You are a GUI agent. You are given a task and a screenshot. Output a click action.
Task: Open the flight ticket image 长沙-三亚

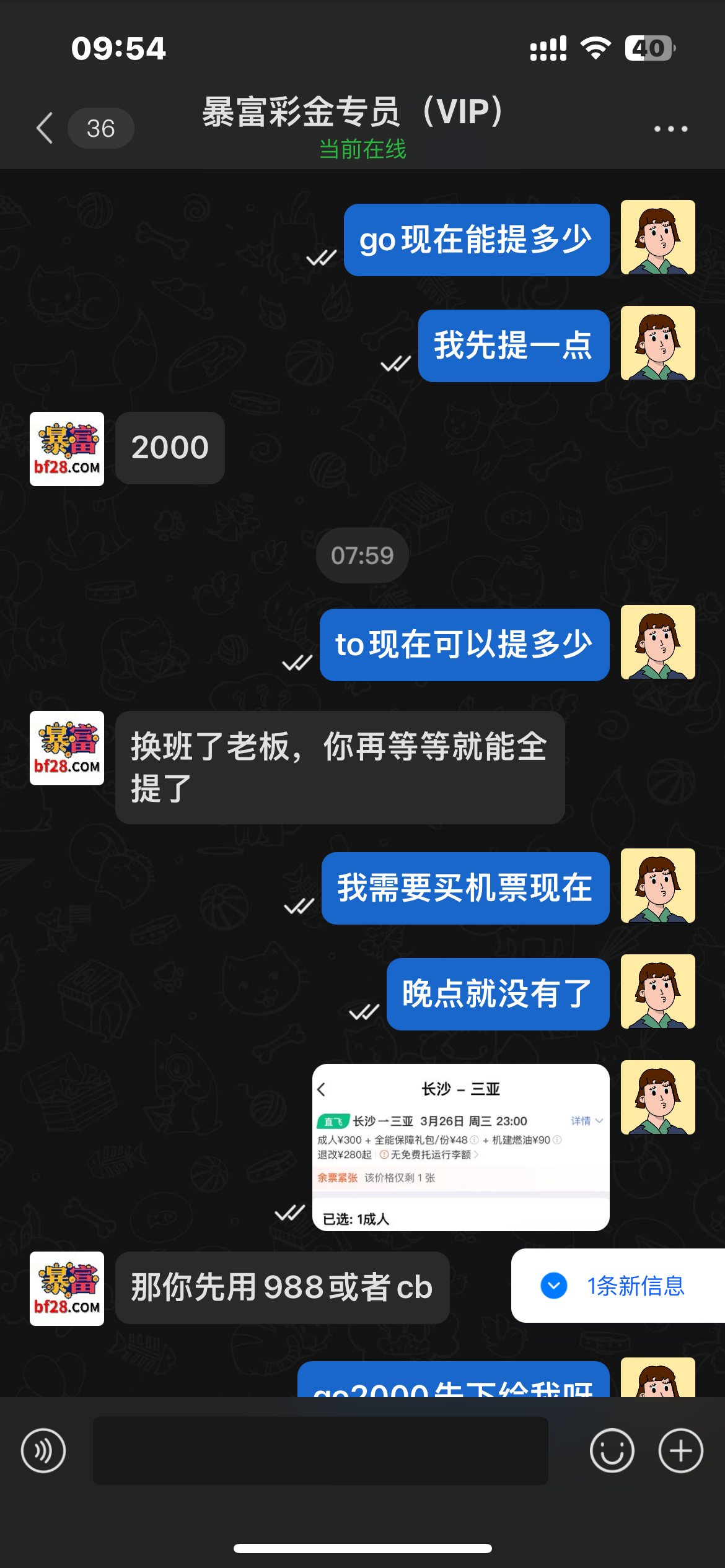tap(460, 1147)
